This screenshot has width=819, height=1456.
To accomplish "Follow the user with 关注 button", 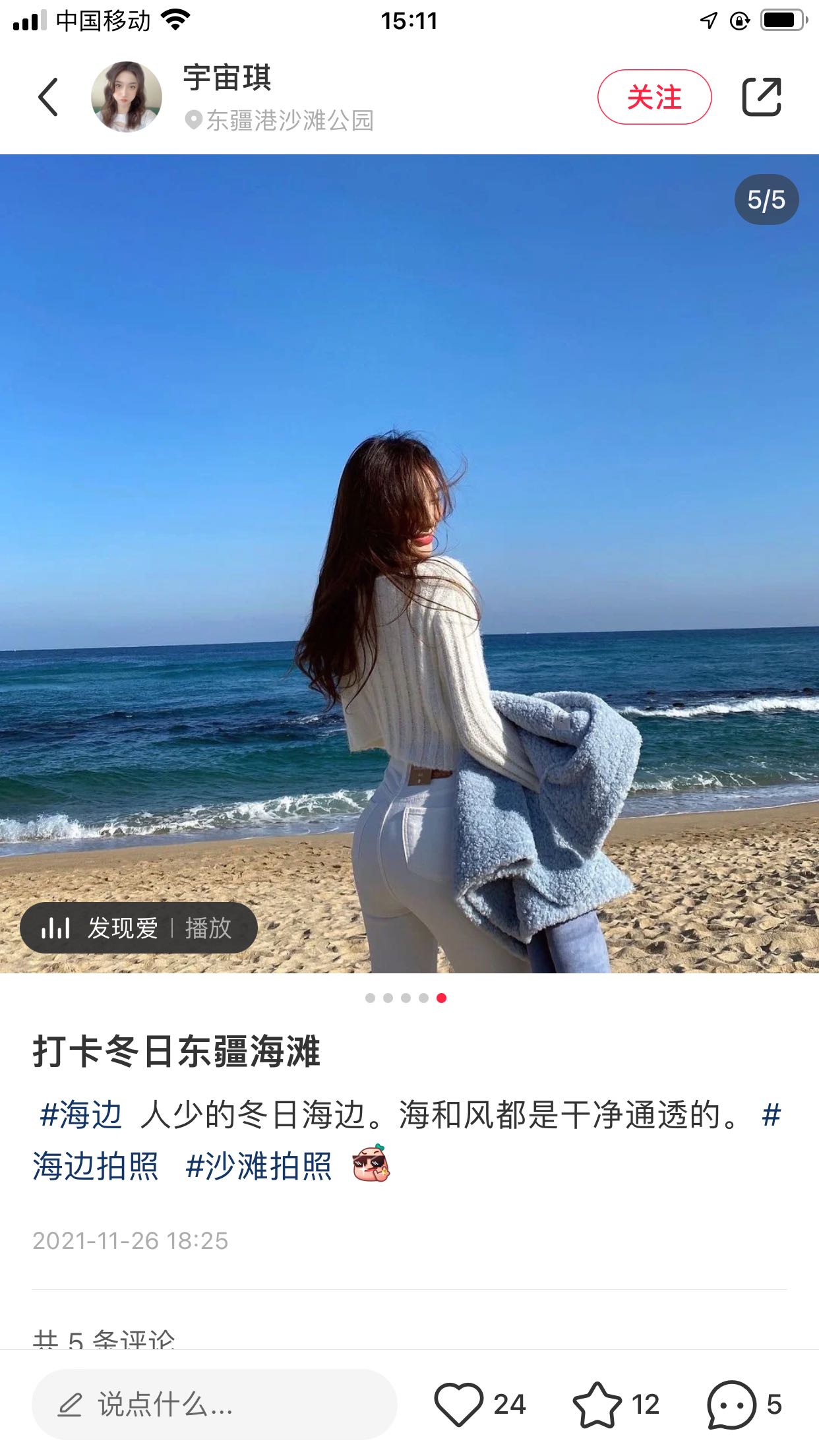I will [x=654, y=97].
